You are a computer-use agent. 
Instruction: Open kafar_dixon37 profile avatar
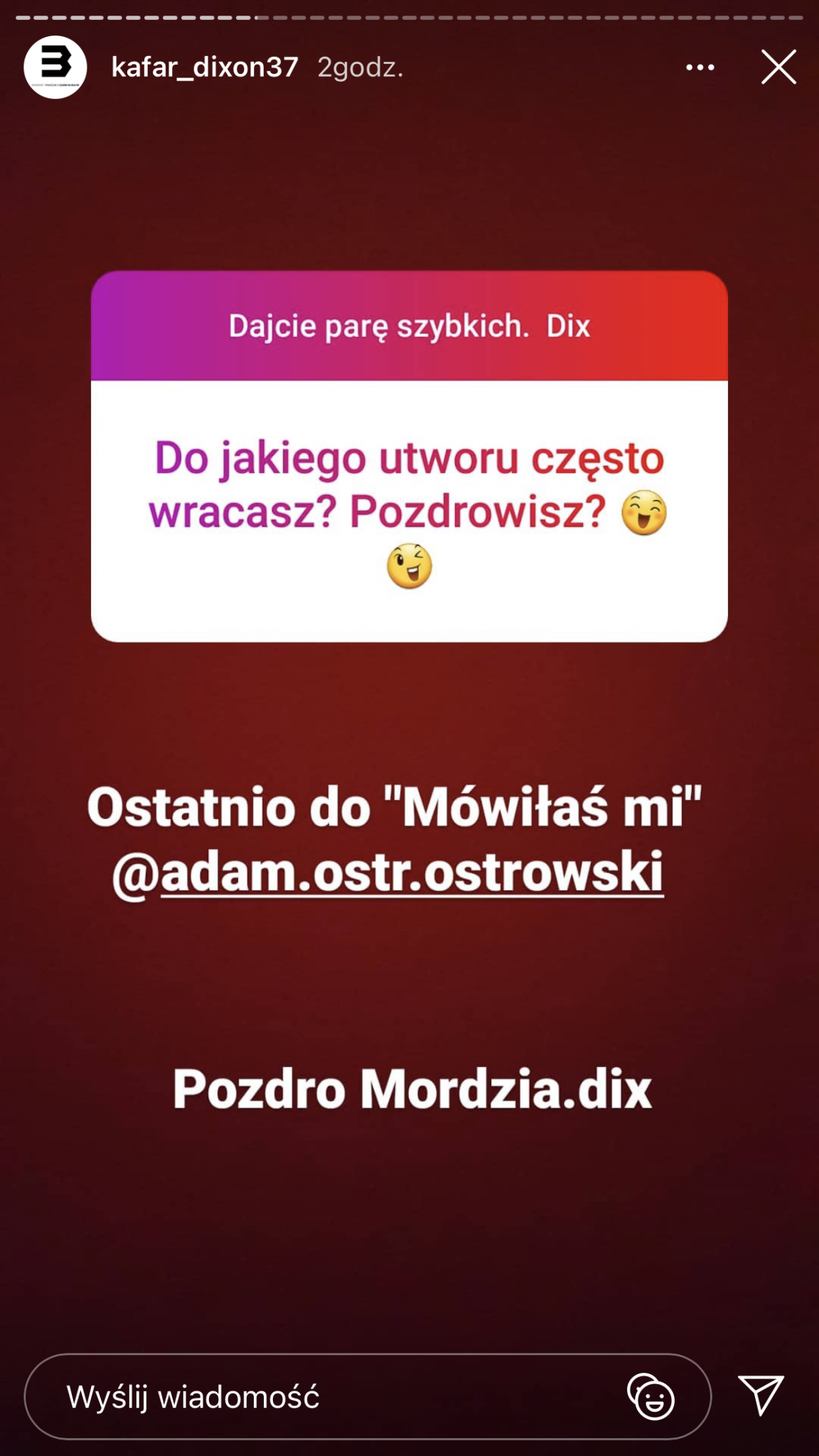pos(55,67)
